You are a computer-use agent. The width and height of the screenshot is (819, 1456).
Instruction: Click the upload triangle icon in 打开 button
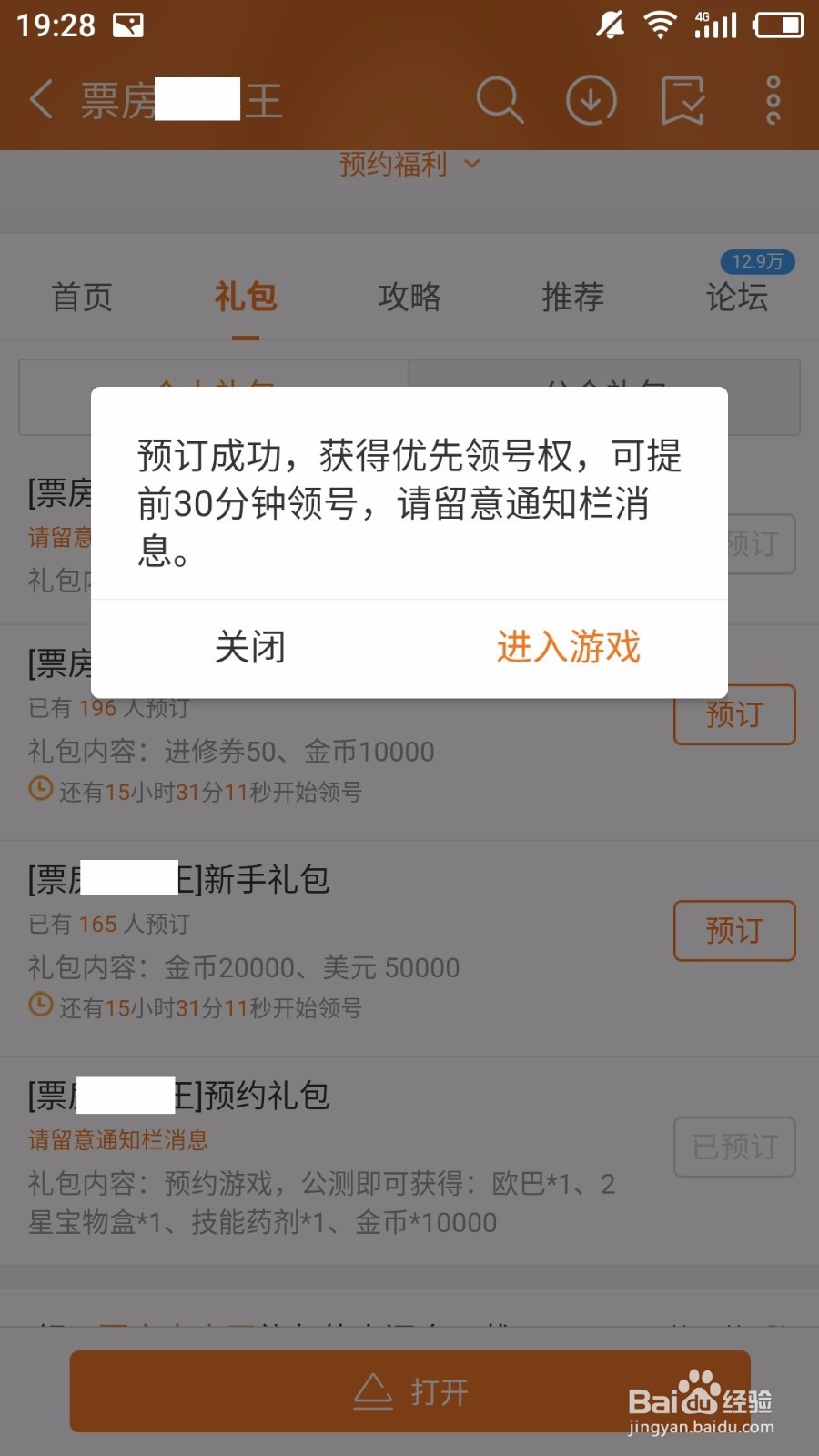(371, 1390)
